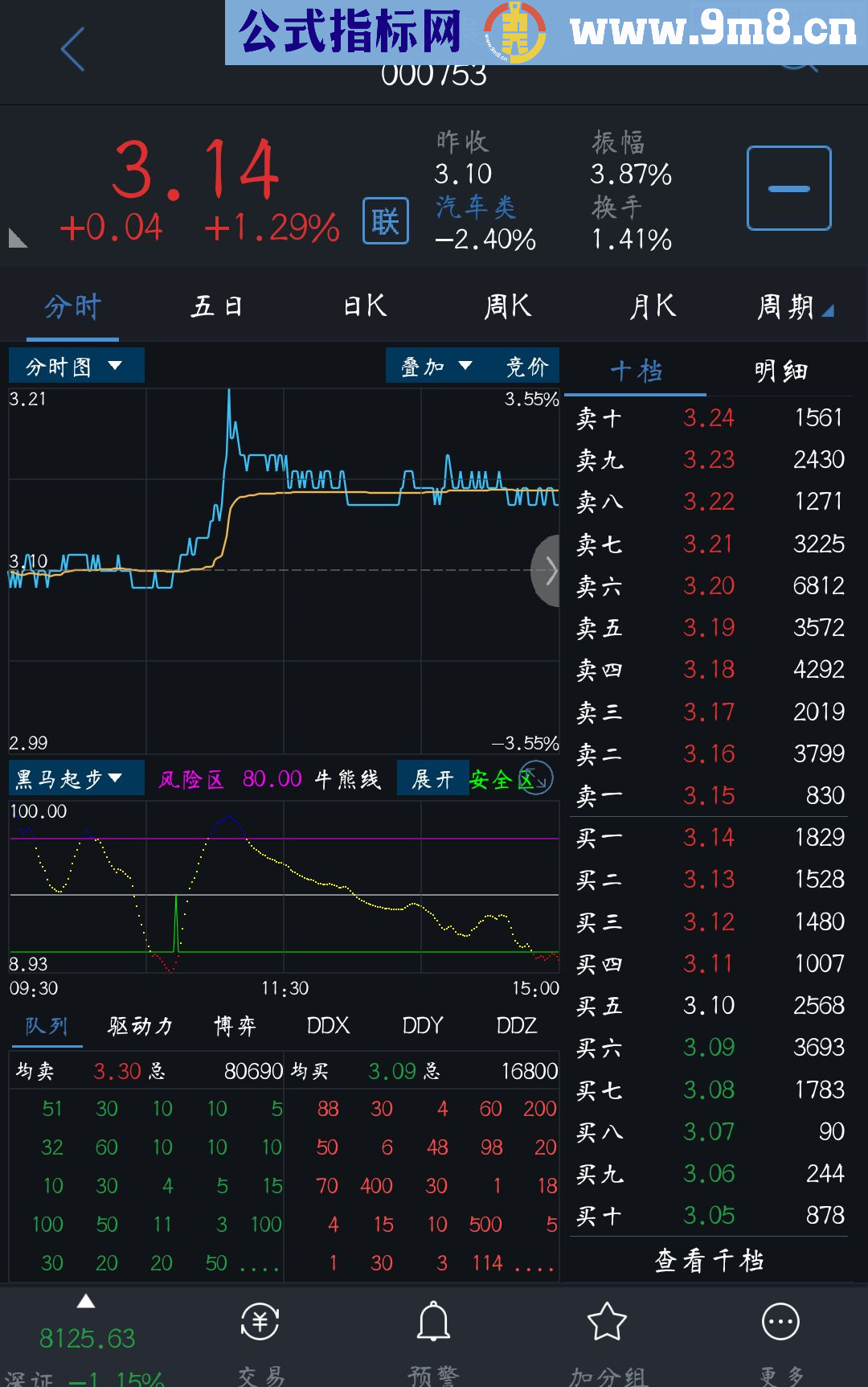
Task: Toggle the 联 badge next to the price
Action: click(384, 221)
